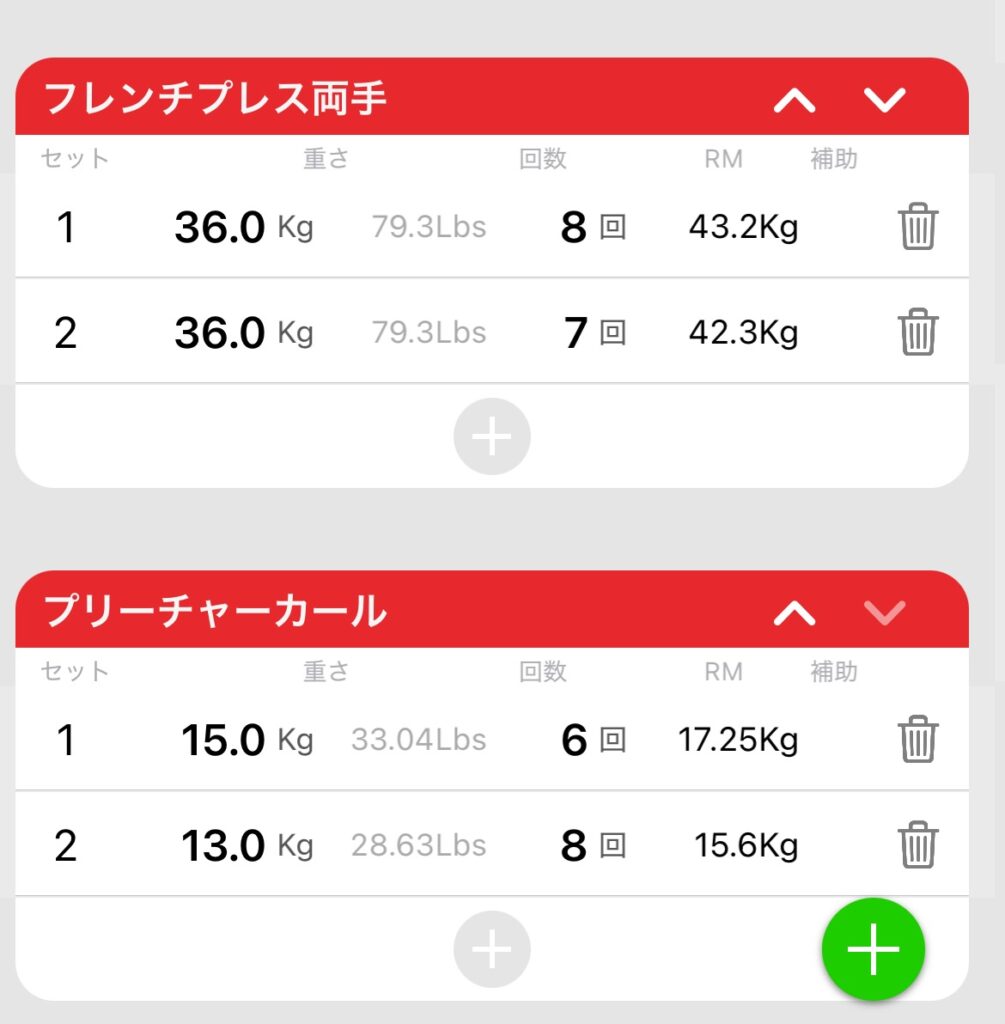Move プリーチャーカール up with the up arrow
The width and height of the screenshot is (1005, 1024).
click(795, 613)
